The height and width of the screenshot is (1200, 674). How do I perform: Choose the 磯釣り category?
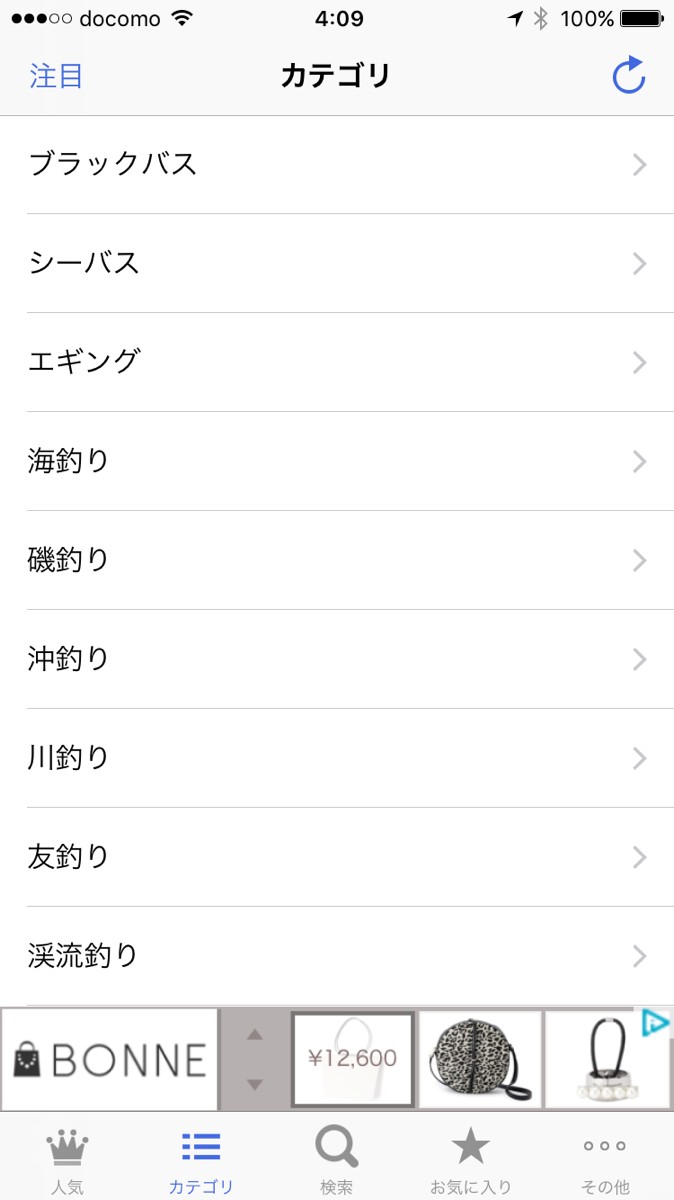click(336, 560)
